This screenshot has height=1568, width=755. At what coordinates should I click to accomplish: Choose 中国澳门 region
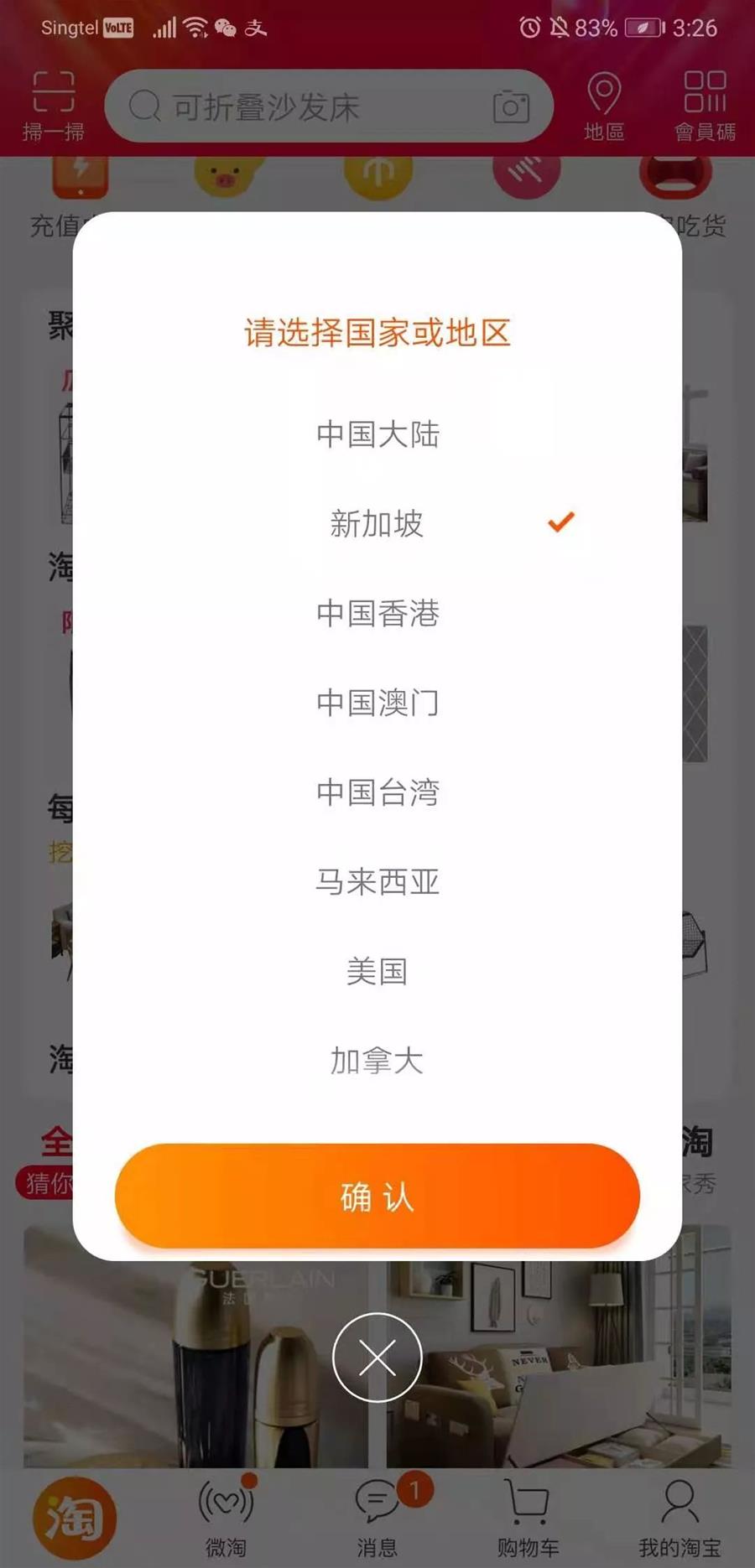(x=377, y=703)
